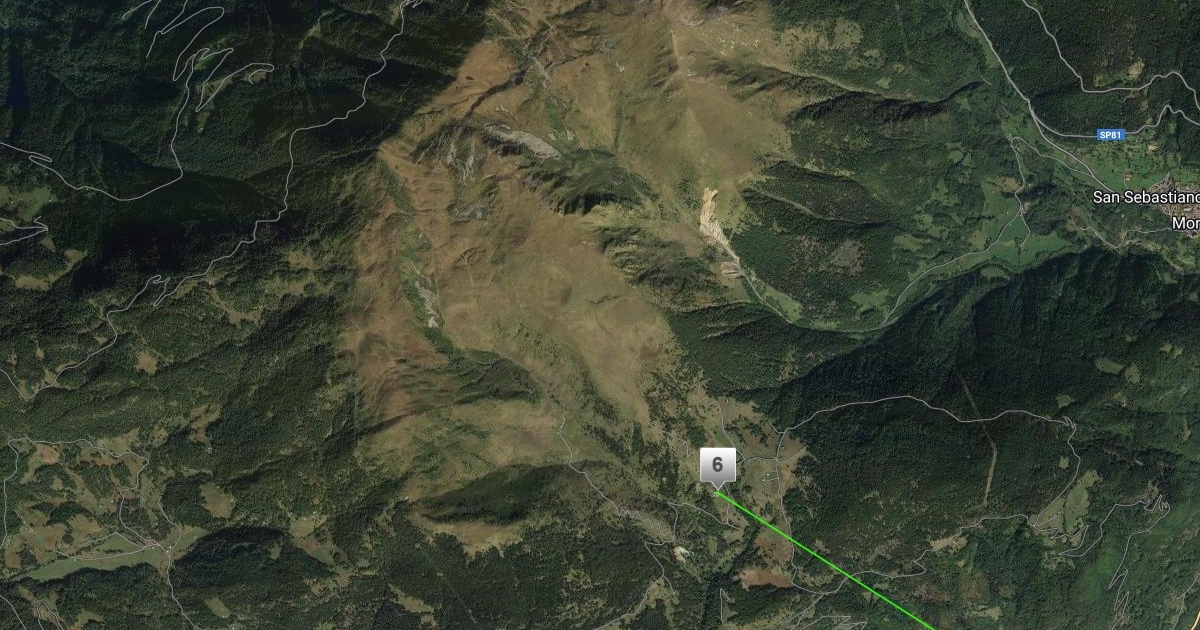The height and width of the screenshot is (630, 1200).
Task: Select waypoint marker 6 on the map
Action: (717, 467)
